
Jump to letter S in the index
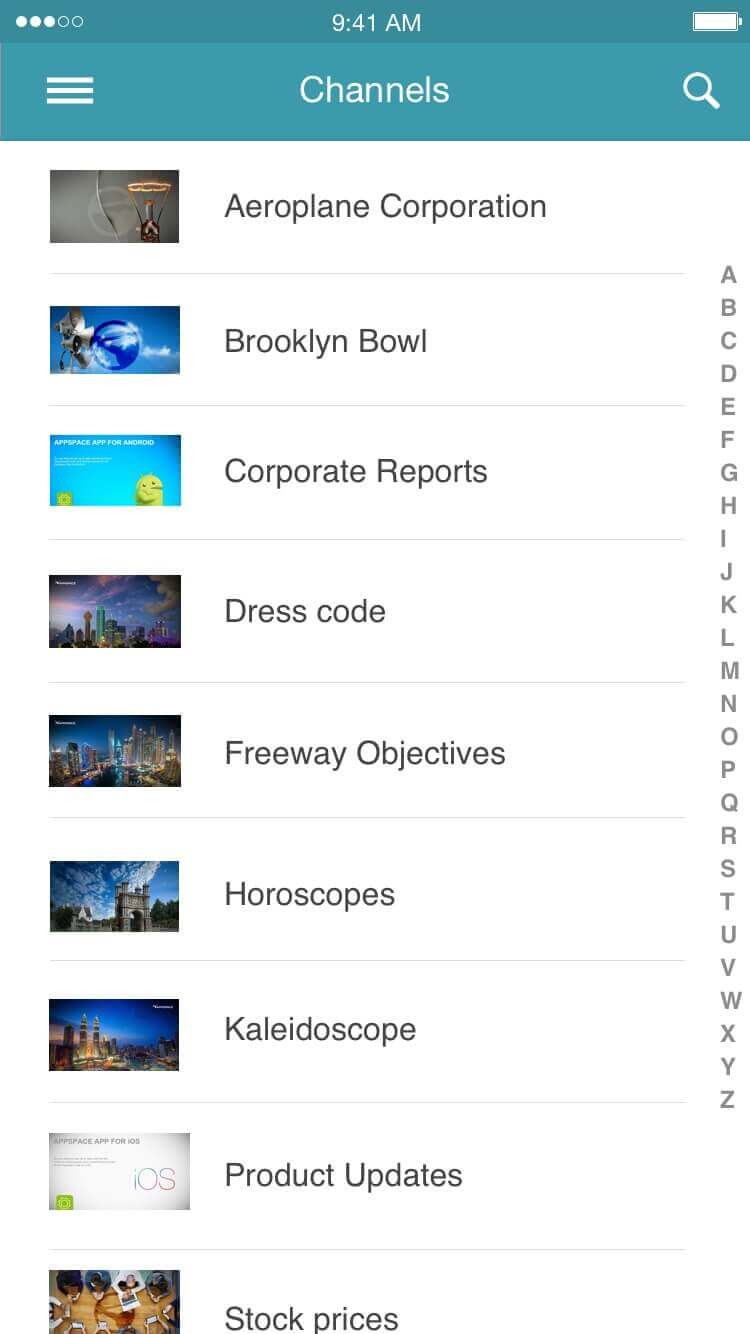click(728, 868)
